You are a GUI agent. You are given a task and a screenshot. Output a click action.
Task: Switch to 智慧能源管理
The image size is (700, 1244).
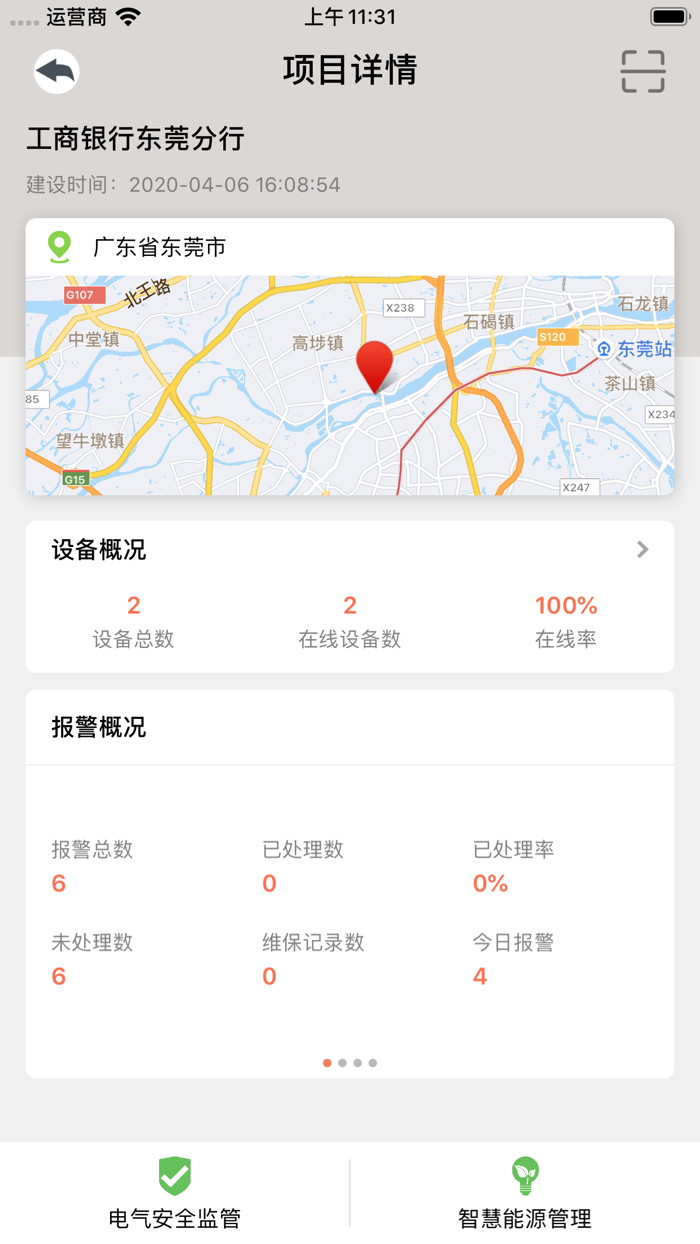pyautogui.click(x=525, y=1193)
